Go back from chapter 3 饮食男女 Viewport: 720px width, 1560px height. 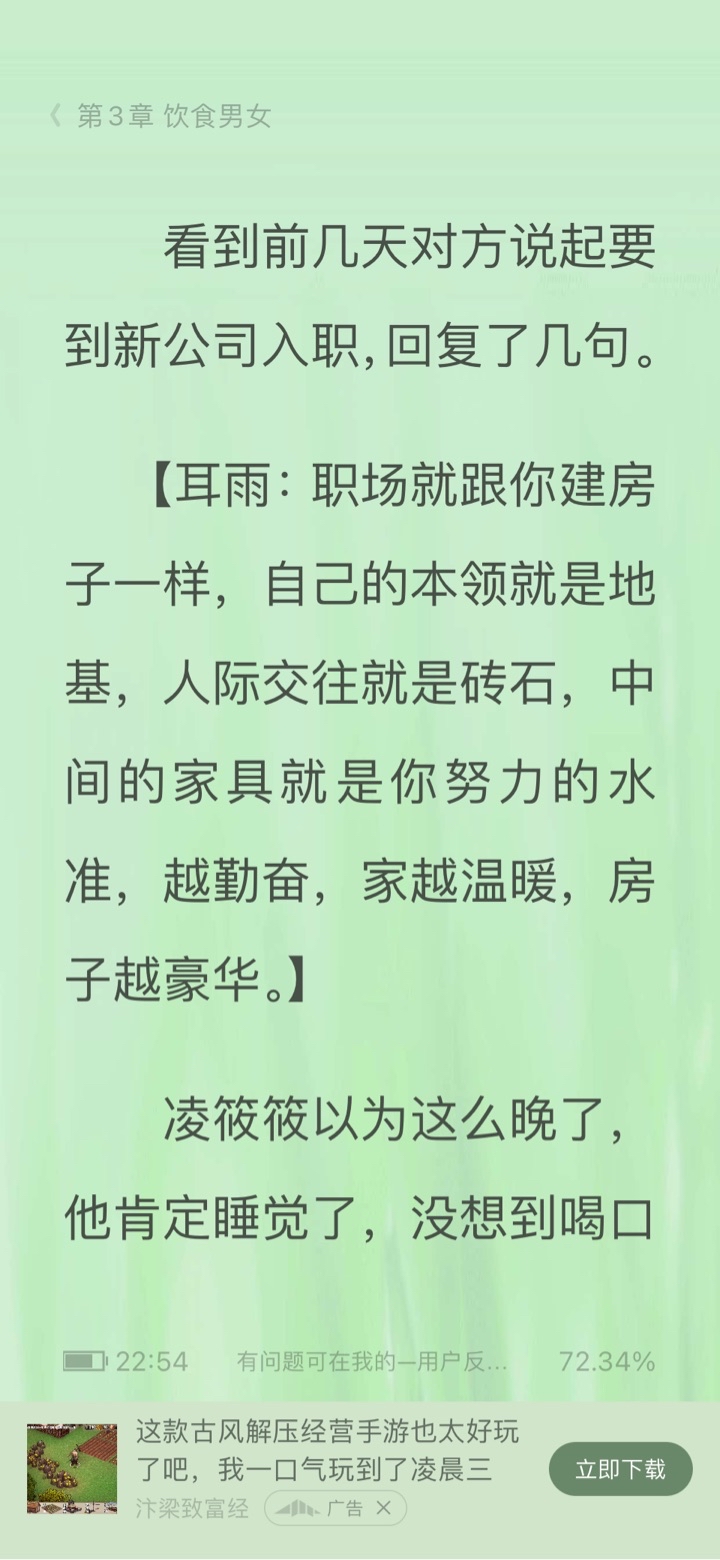coord(56,116)
